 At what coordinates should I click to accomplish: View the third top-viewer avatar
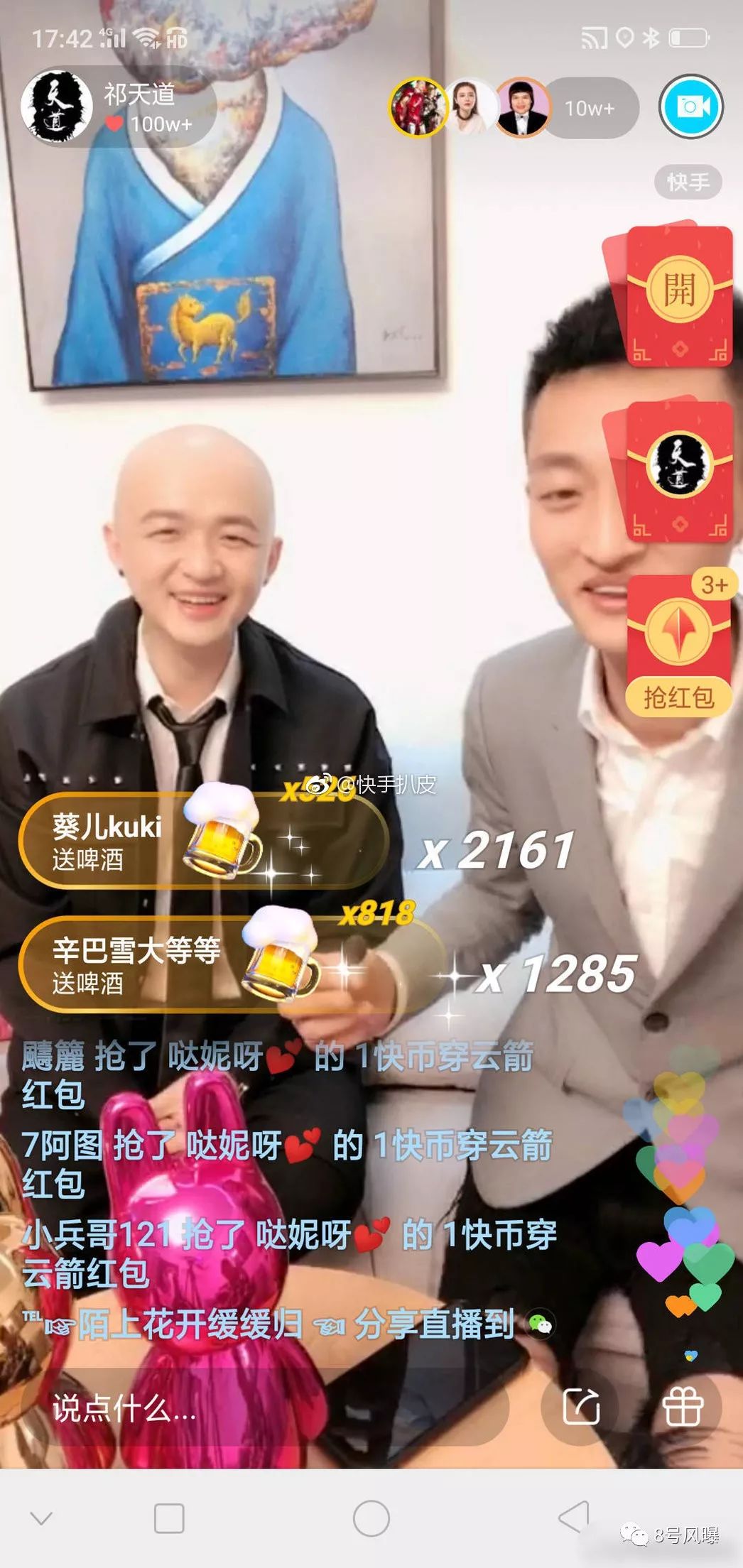(521, 107)
